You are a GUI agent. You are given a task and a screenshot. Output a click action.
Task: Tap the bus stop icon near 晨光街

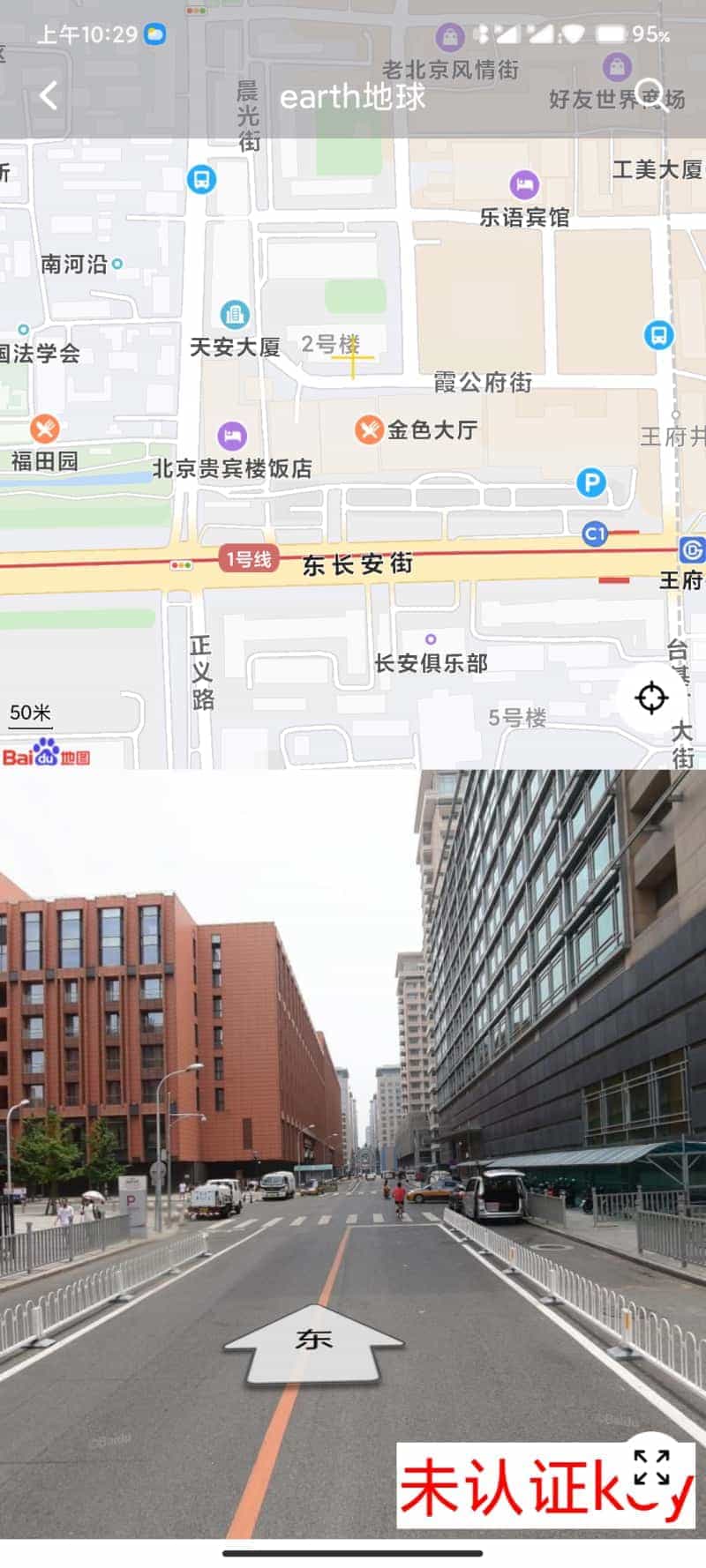click(202, 180)
